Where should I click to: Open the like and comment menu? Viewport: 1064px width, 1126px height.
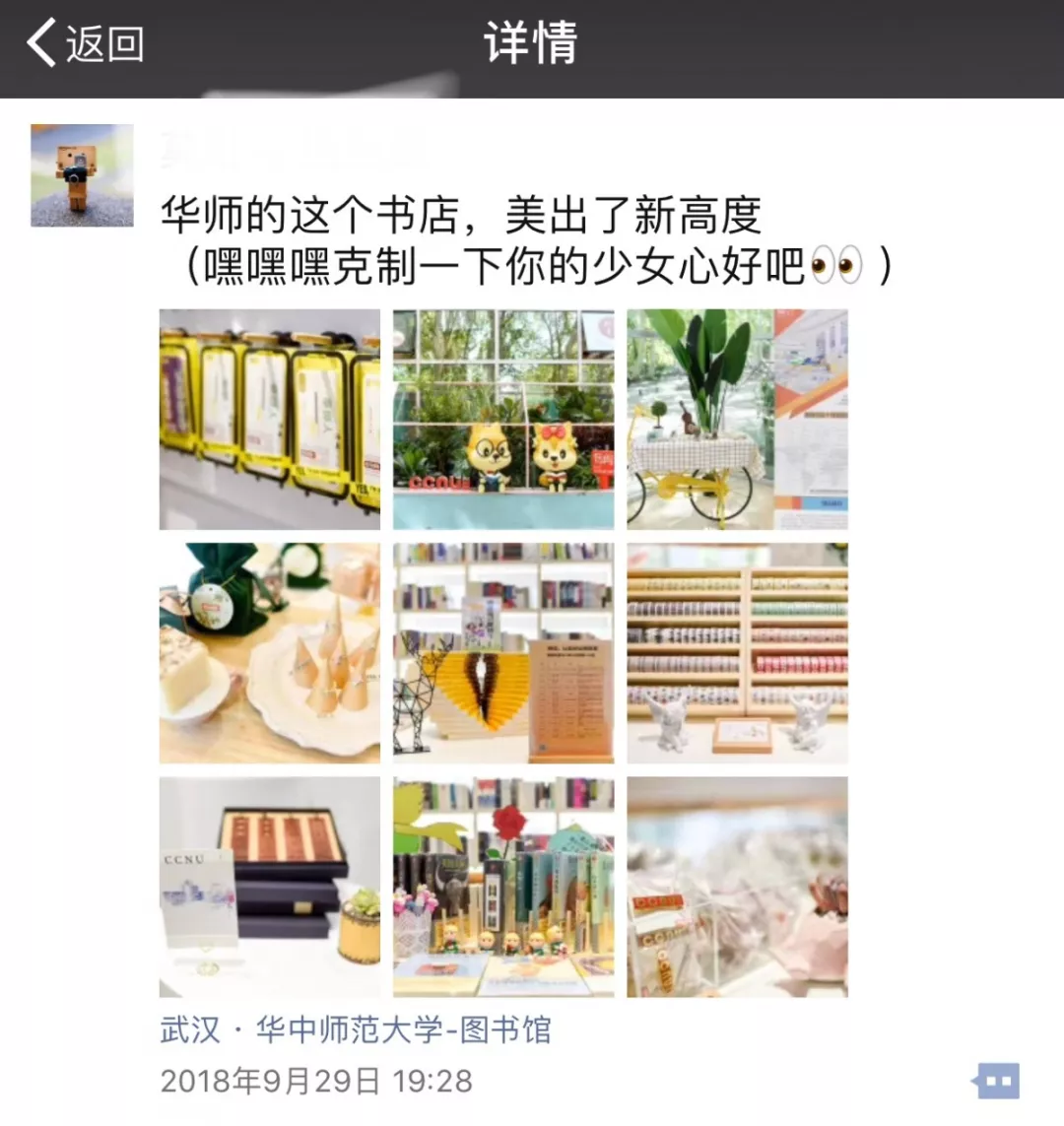(996, 1081)
